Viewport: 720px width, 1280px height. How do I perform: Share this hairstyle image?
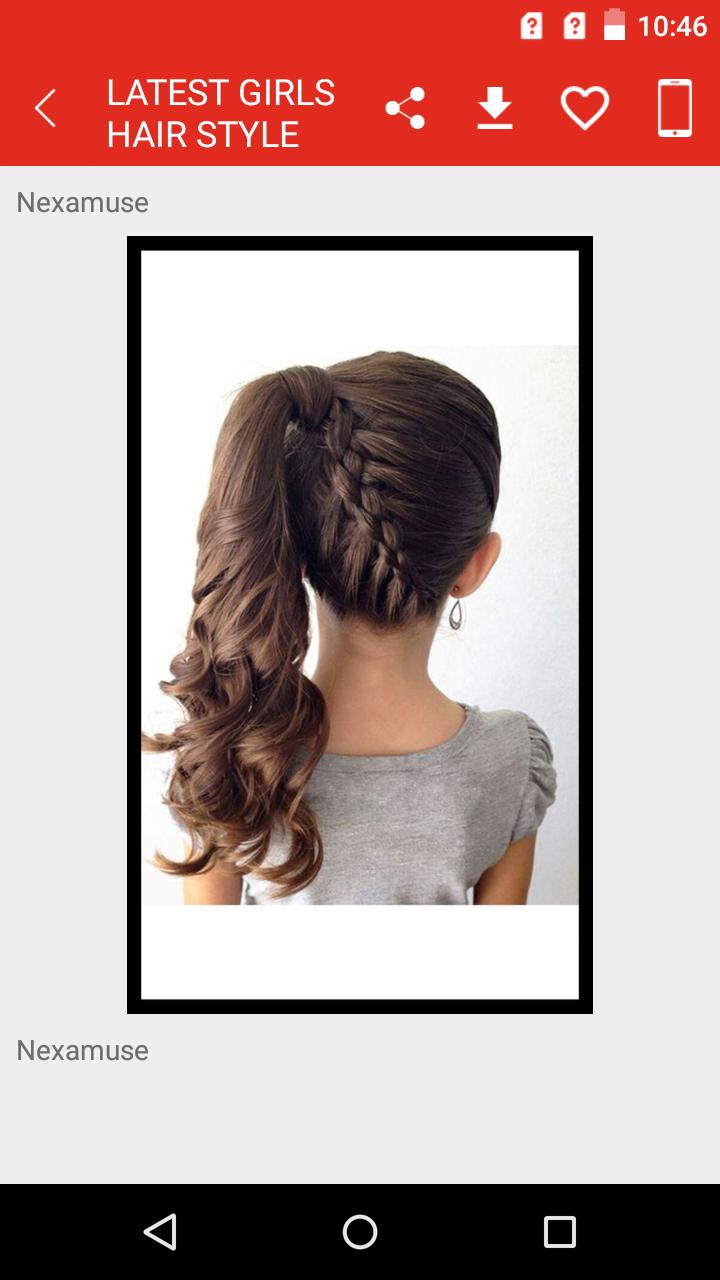pyautogui.click(x=405, y=108)
